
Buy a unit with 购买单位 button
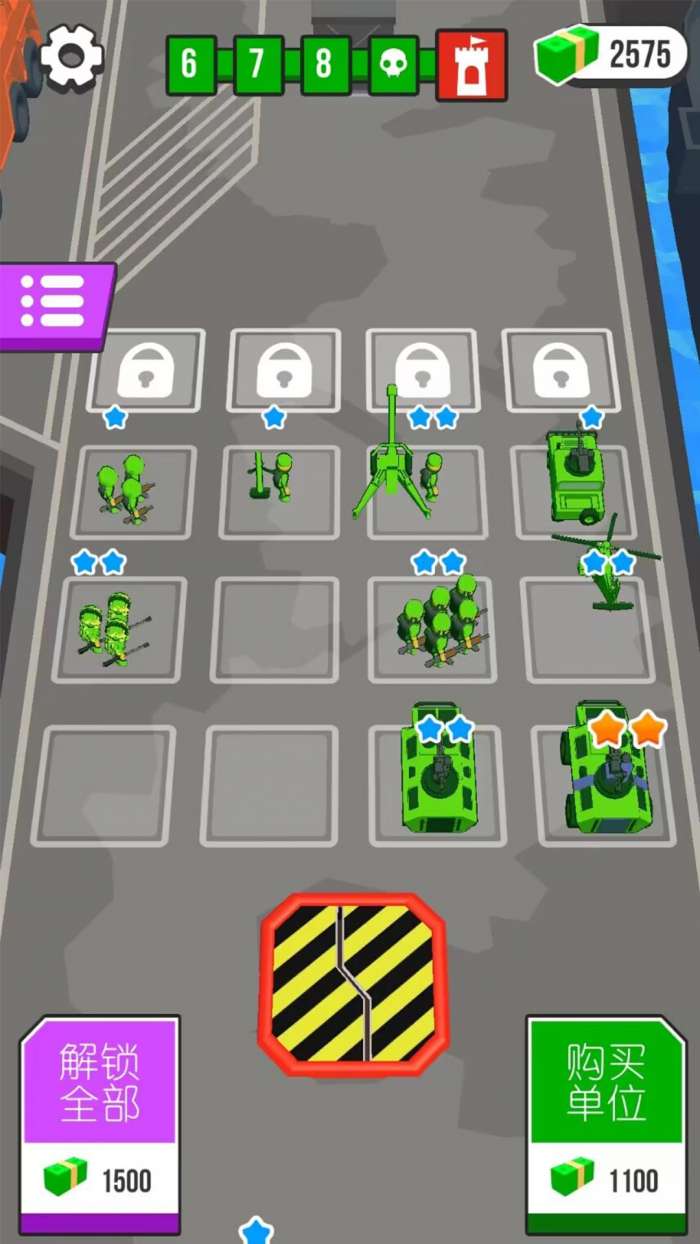pos(606,1124)
